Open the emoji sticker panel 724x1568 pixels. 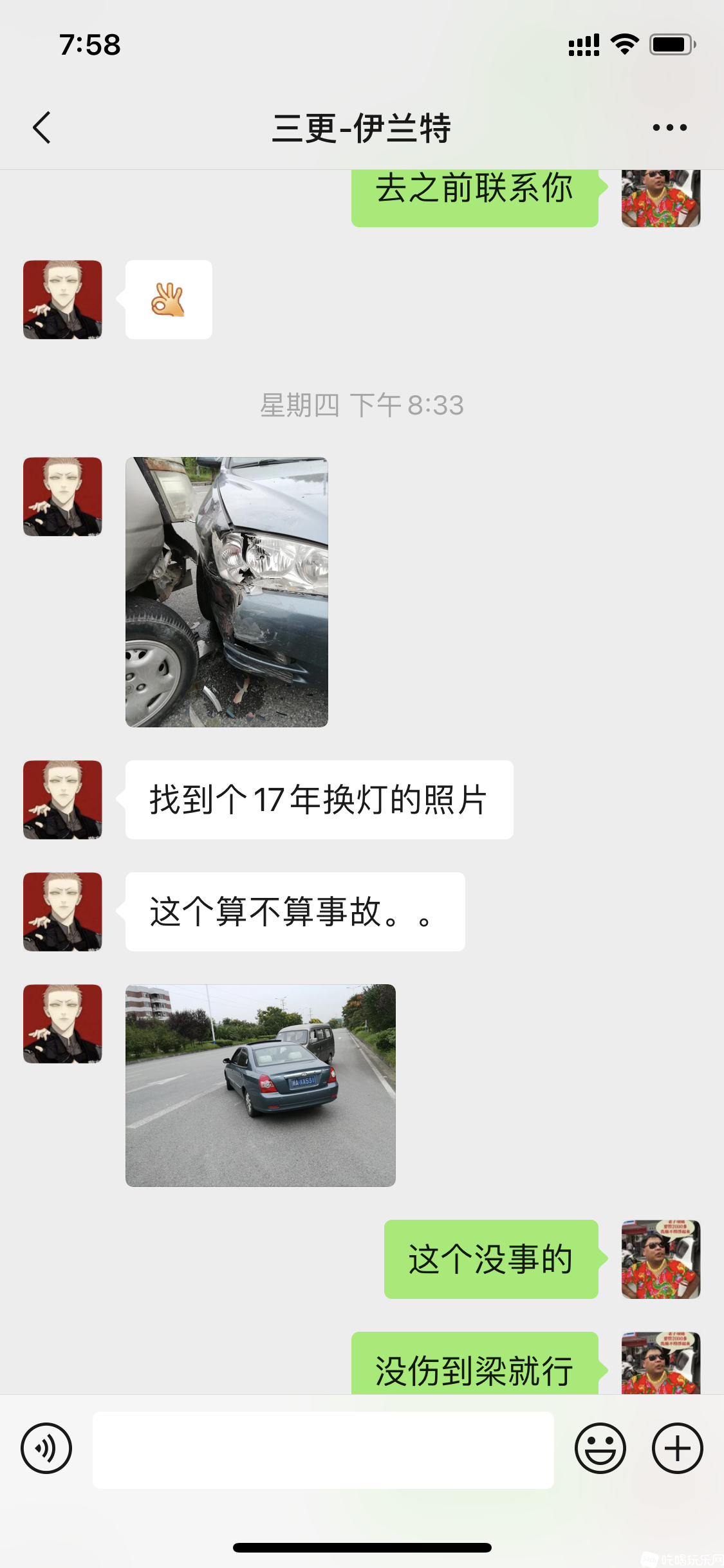600,1448
